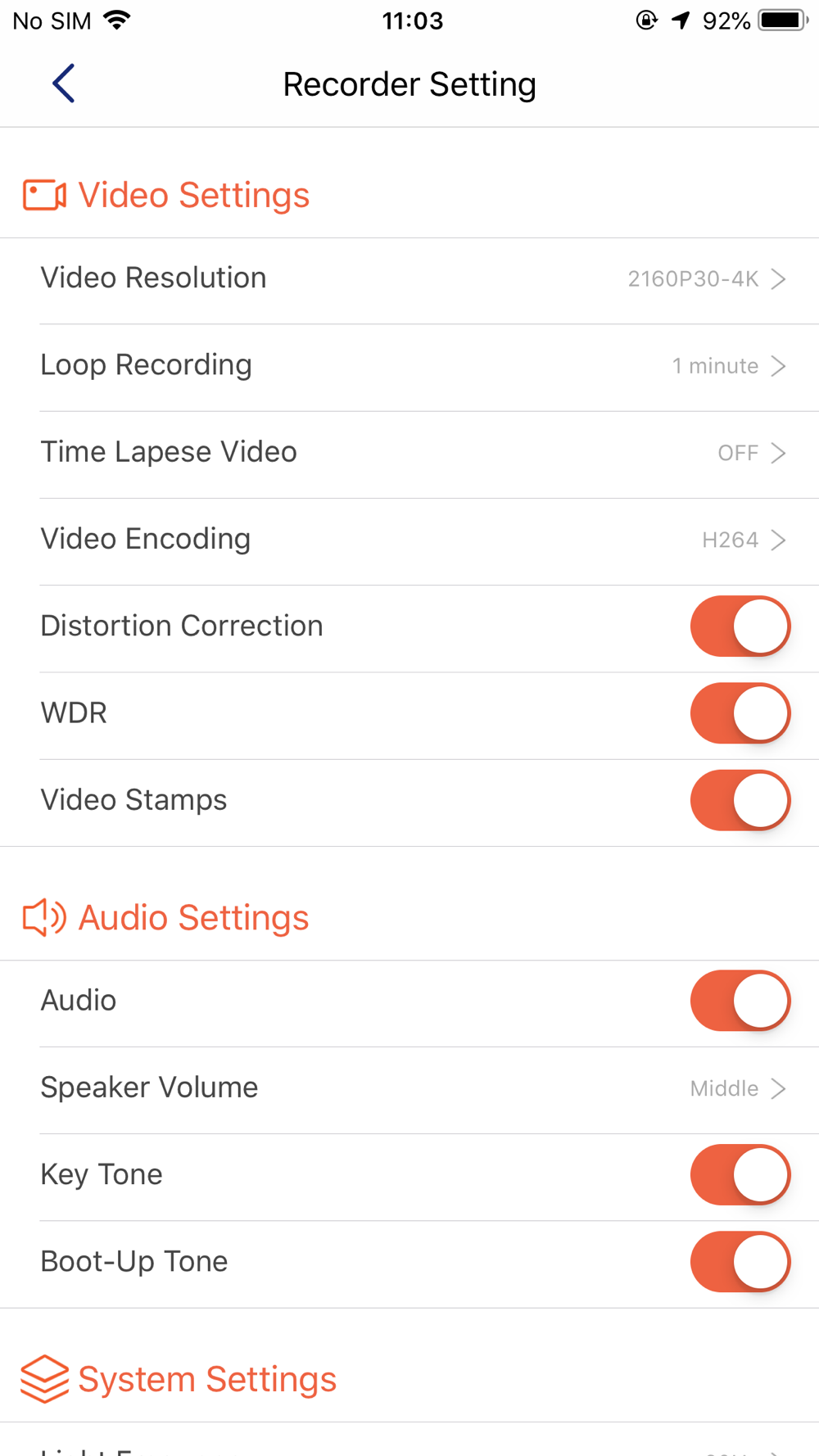Disable Key Tone
This screenshot has width=819, height=1456.
pos(740,1174)
